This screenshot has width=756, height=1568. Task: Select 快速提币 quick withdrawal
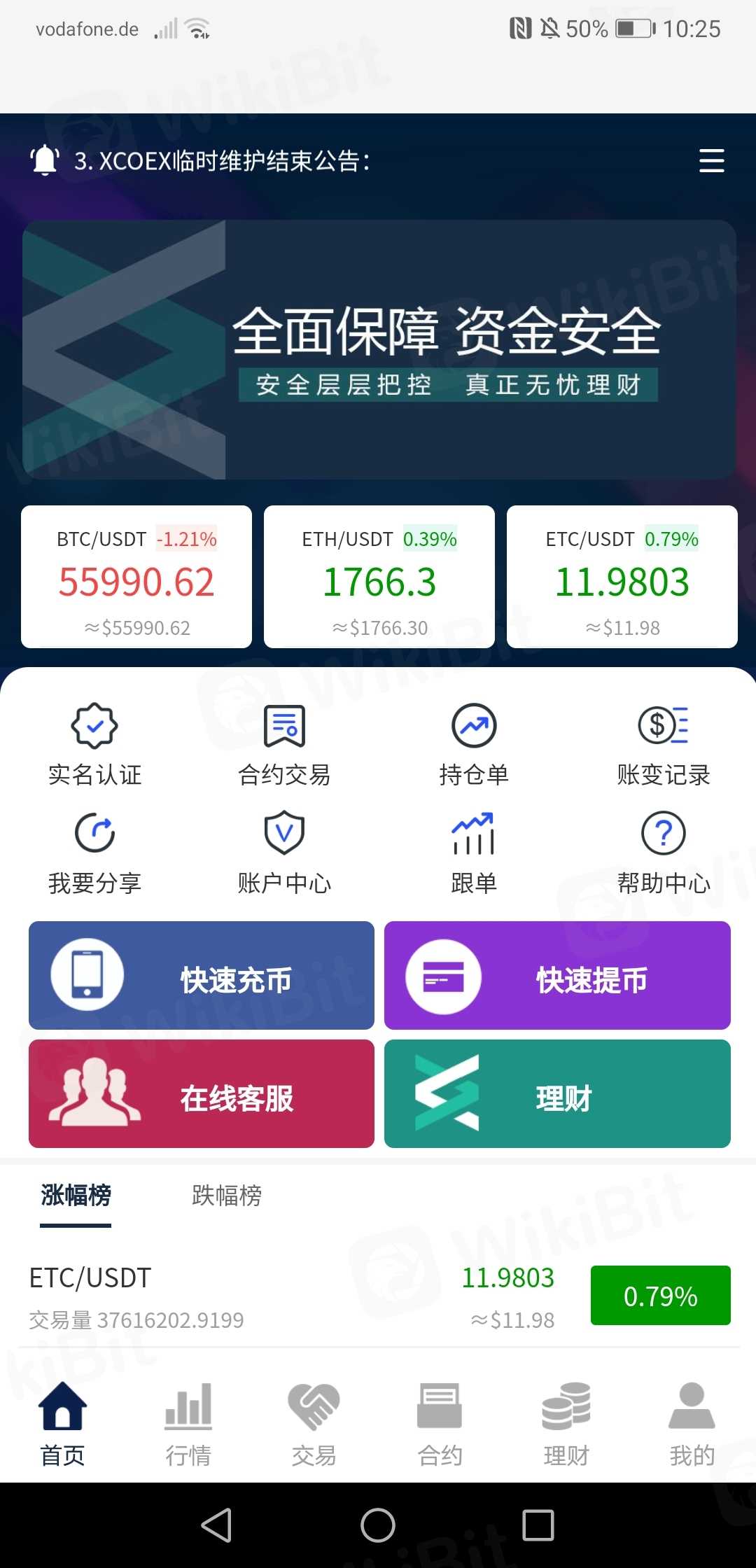coord(557,976)
